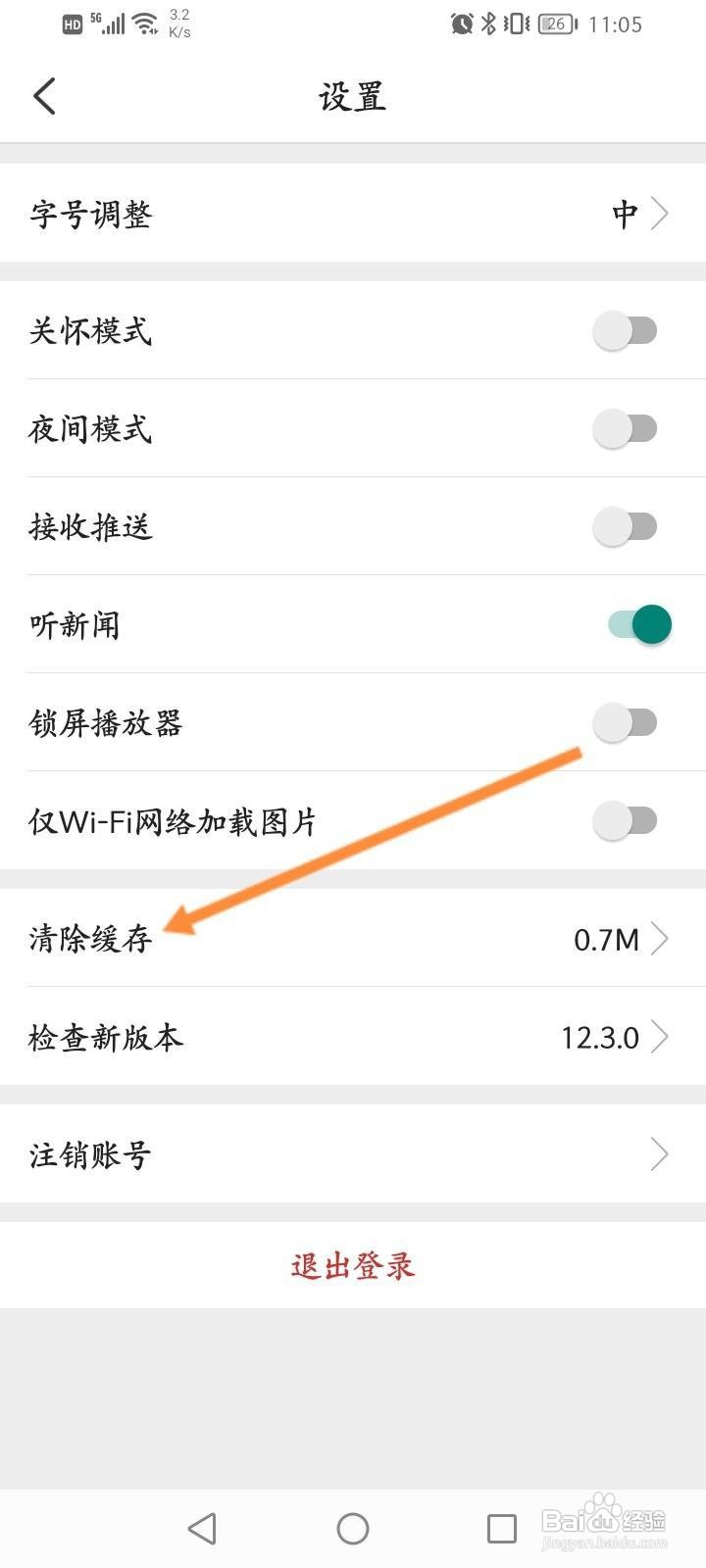Tap 退出登录 to log out
Image resolution: width=706 pixels, height=1568 pixels.
point(353,1265)
